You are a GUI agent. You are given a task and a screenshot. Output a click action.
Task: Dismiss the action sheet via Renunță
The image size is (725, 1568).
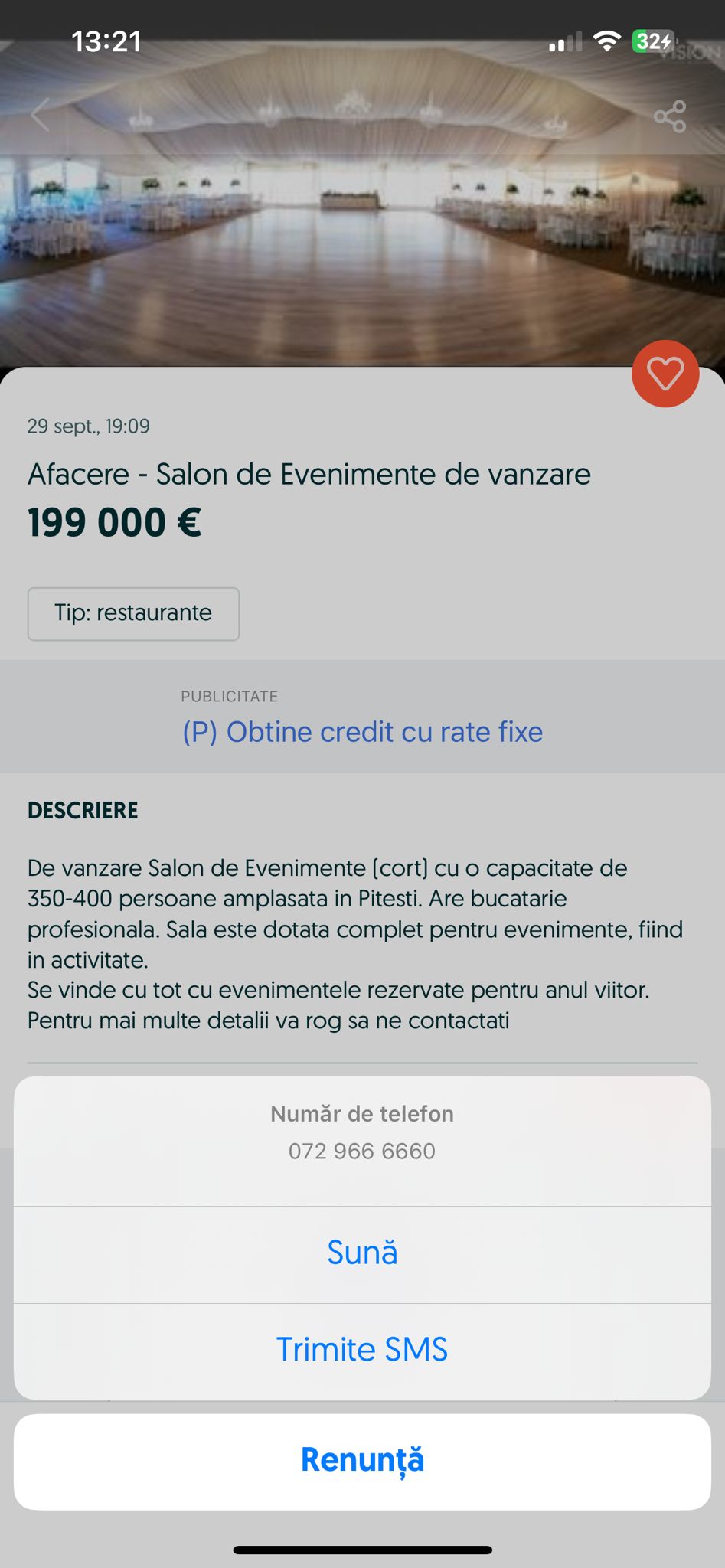coord(362,1459)
